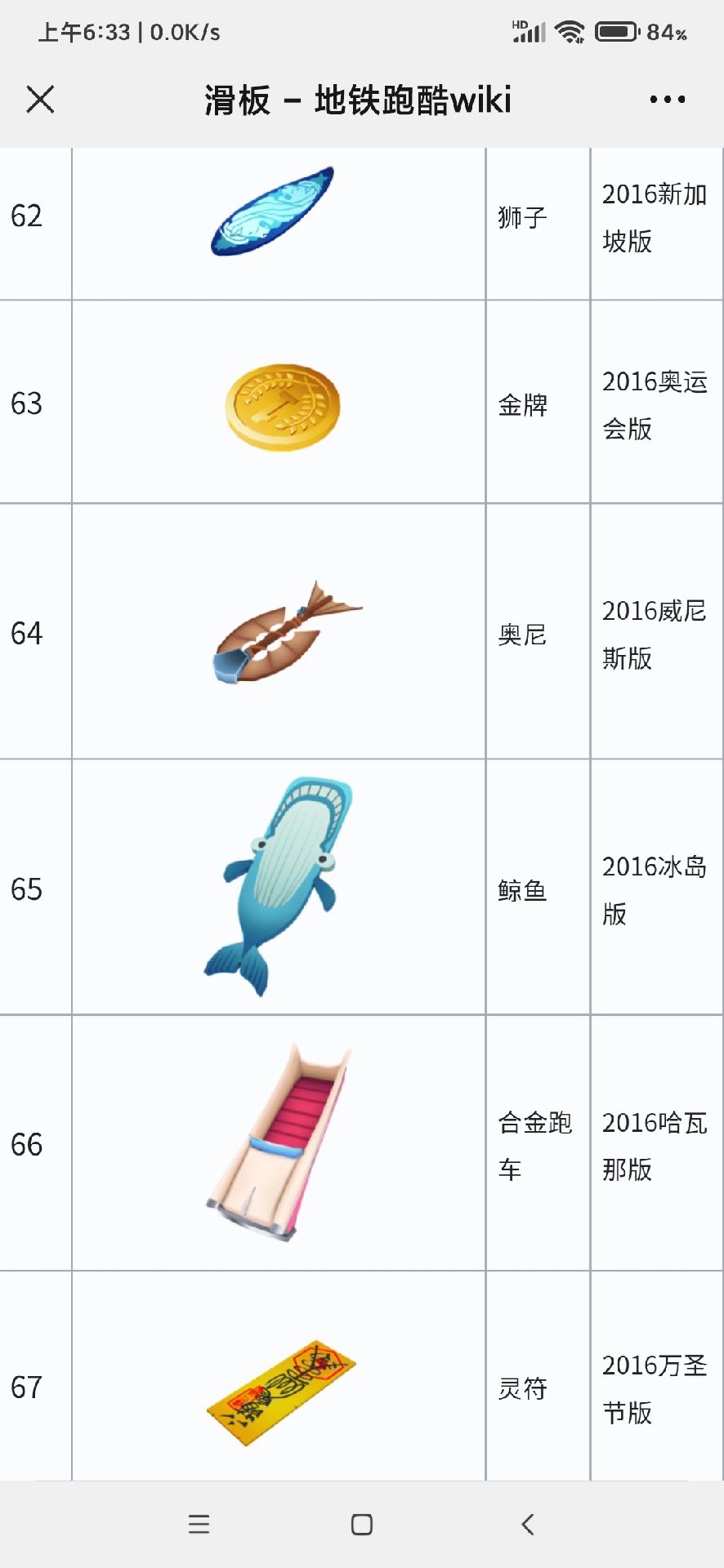Open the recent apps menu icon
724x1568 pixels.
tap(199, 1524)
